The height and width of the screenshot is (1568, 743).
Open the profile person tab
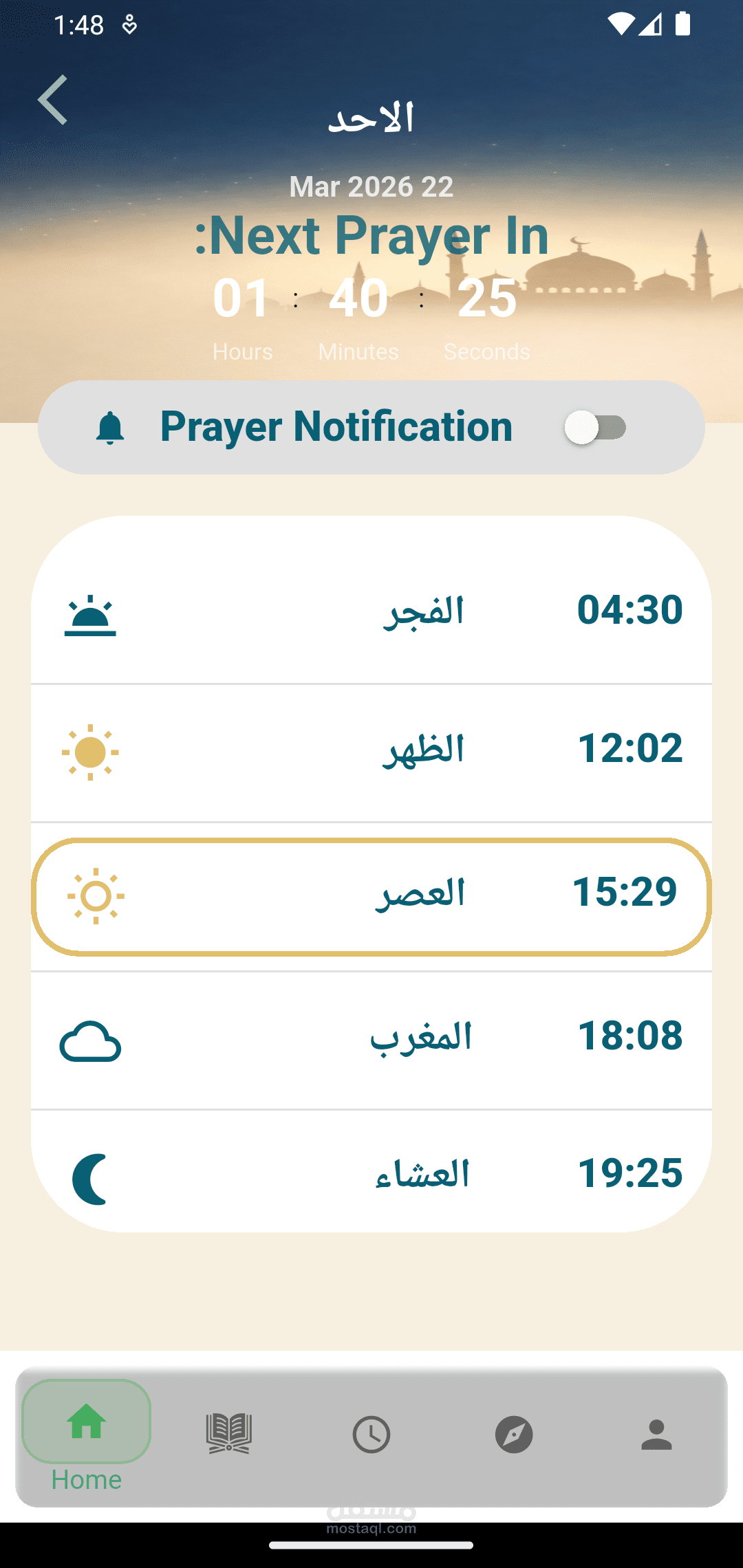[x=656, y=1435]
